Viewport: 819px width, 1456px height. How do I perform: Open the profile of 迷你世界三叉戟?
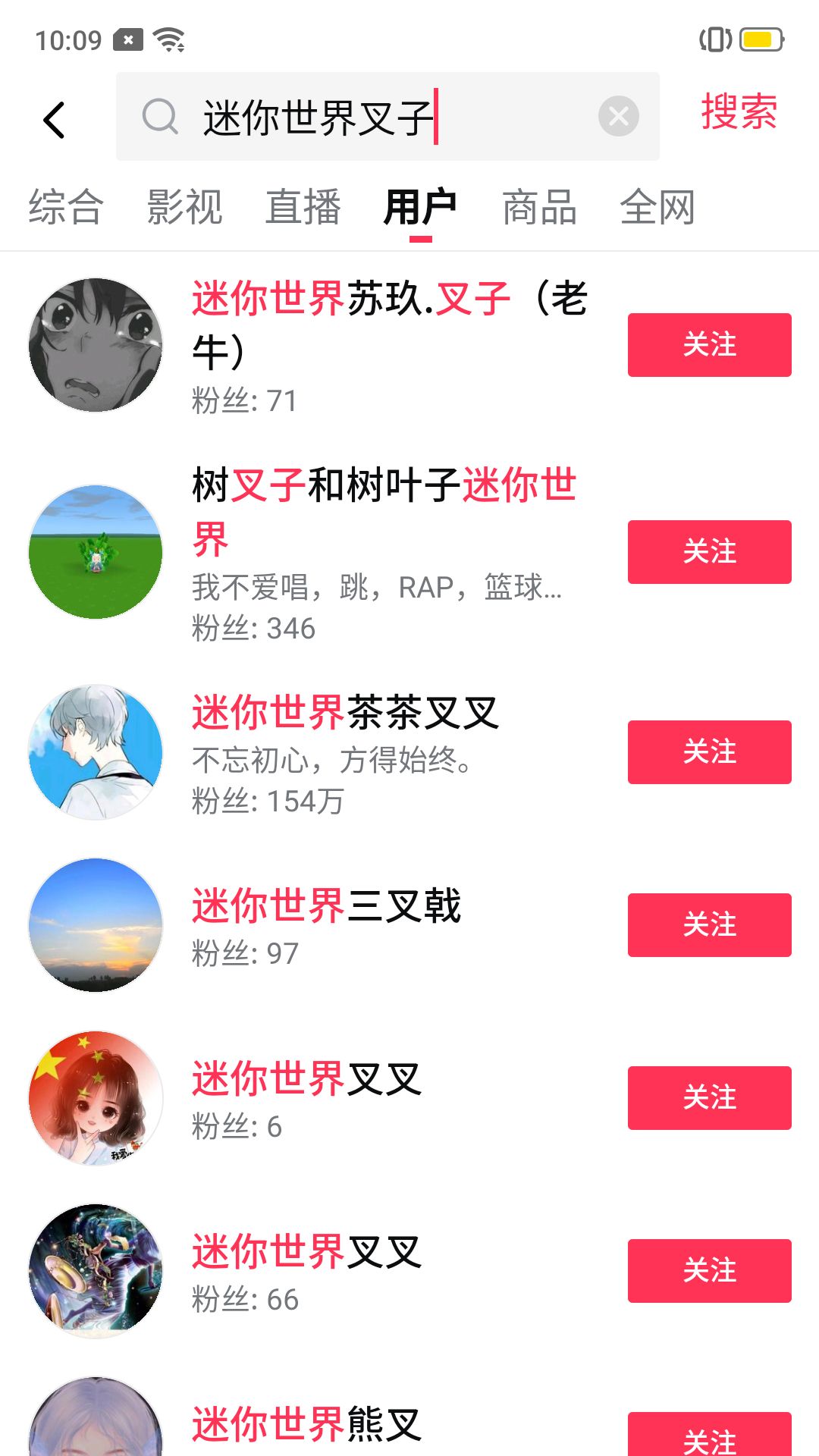326,905
